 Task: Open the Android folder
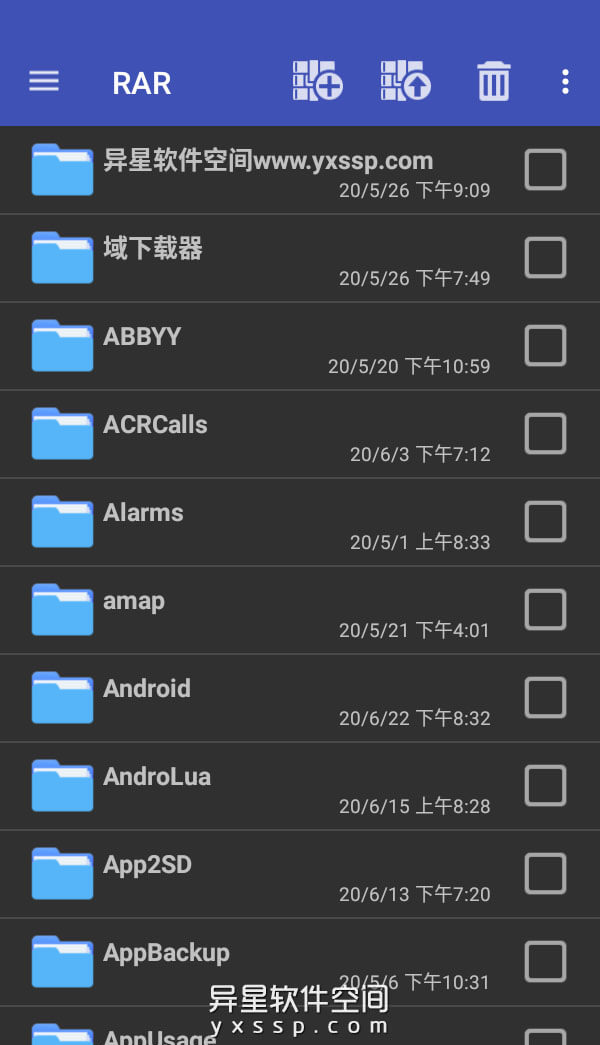147,688
